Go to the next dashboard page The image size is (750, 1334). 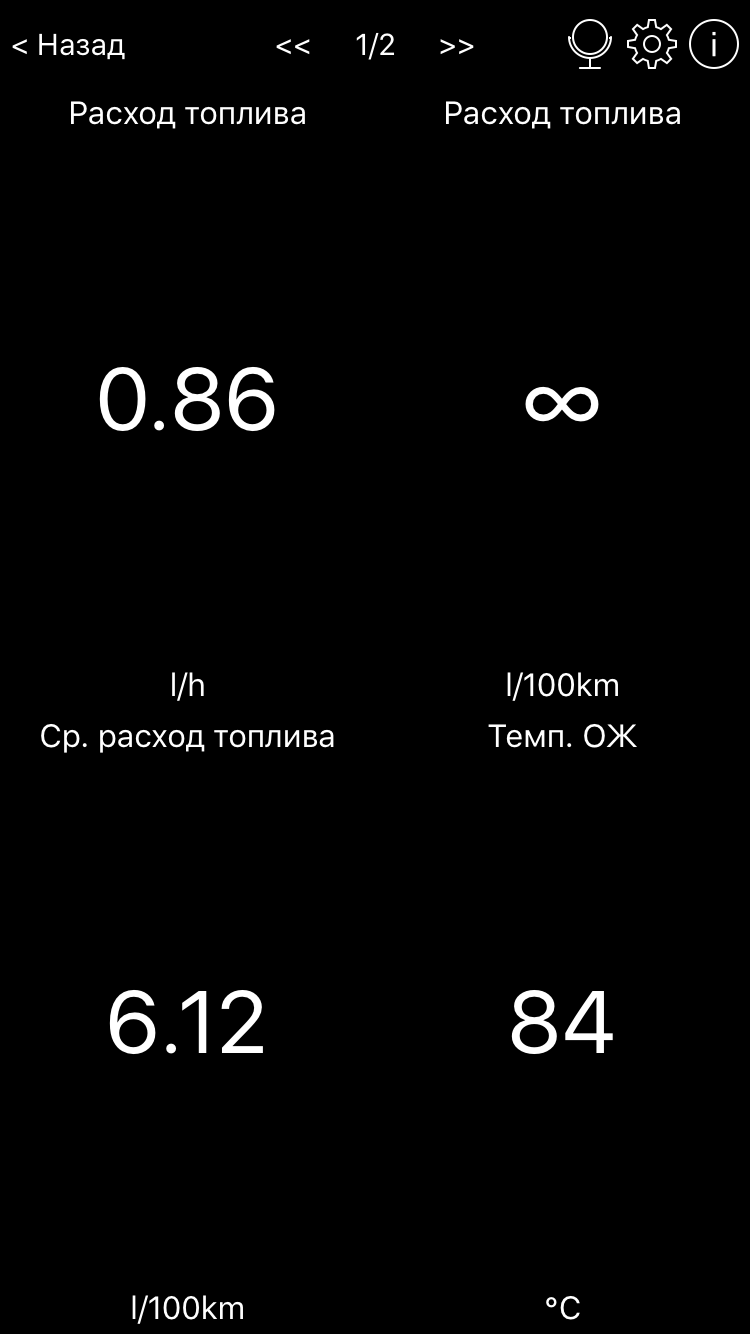456,46
